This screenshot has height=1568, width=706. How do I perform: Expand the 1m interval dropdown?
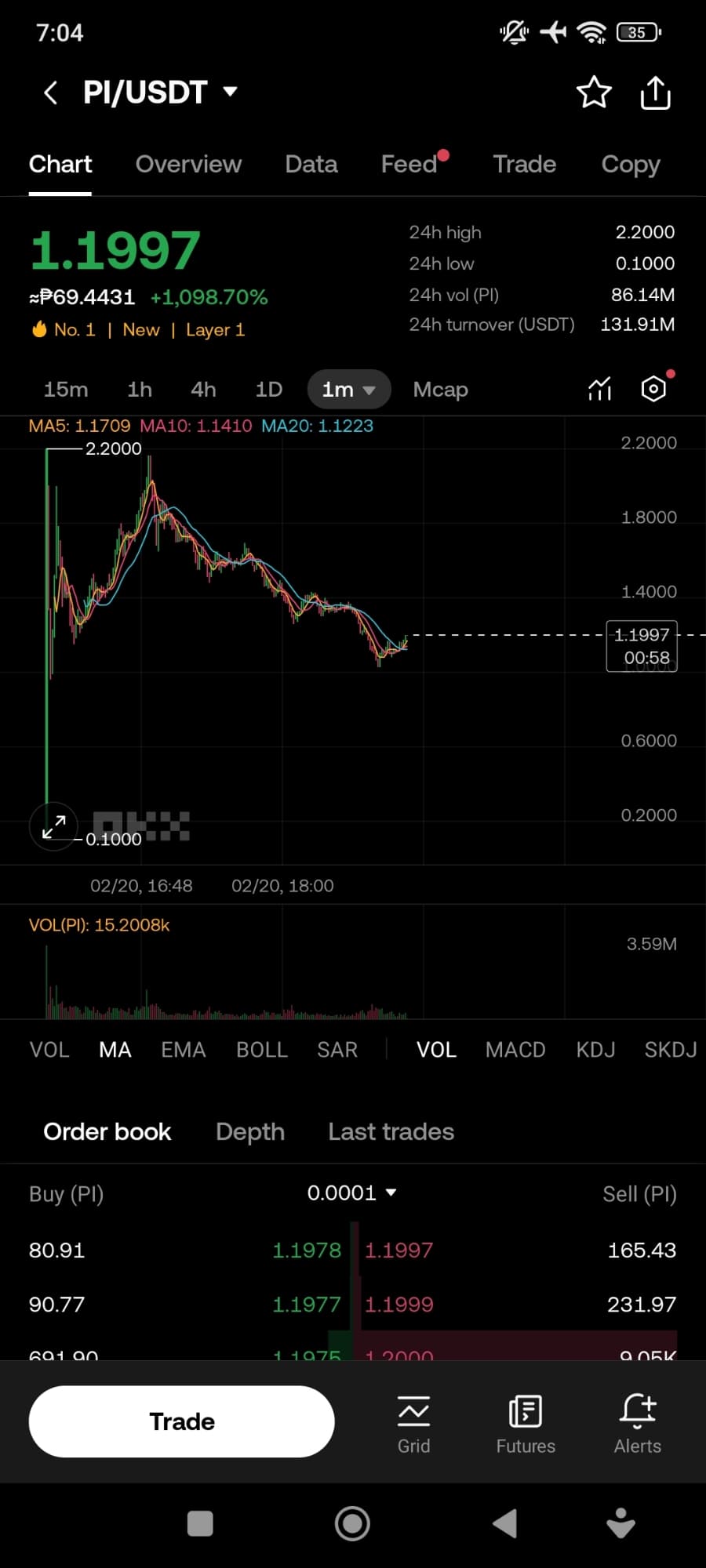click(349, 390)
